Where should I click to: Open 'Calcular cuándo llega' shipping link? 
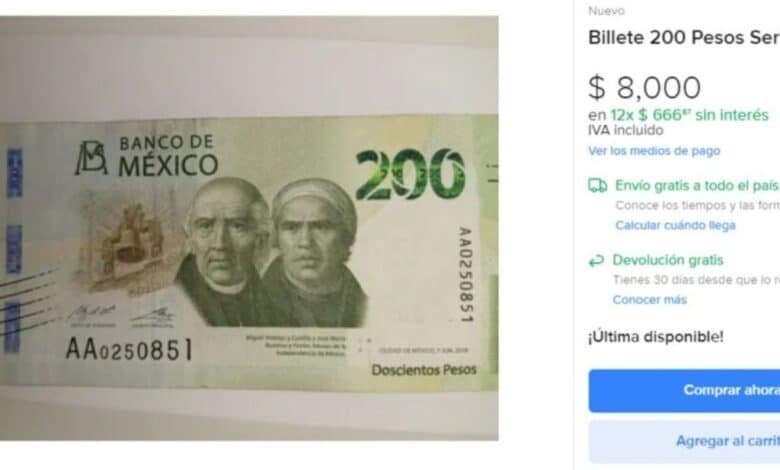675,225
